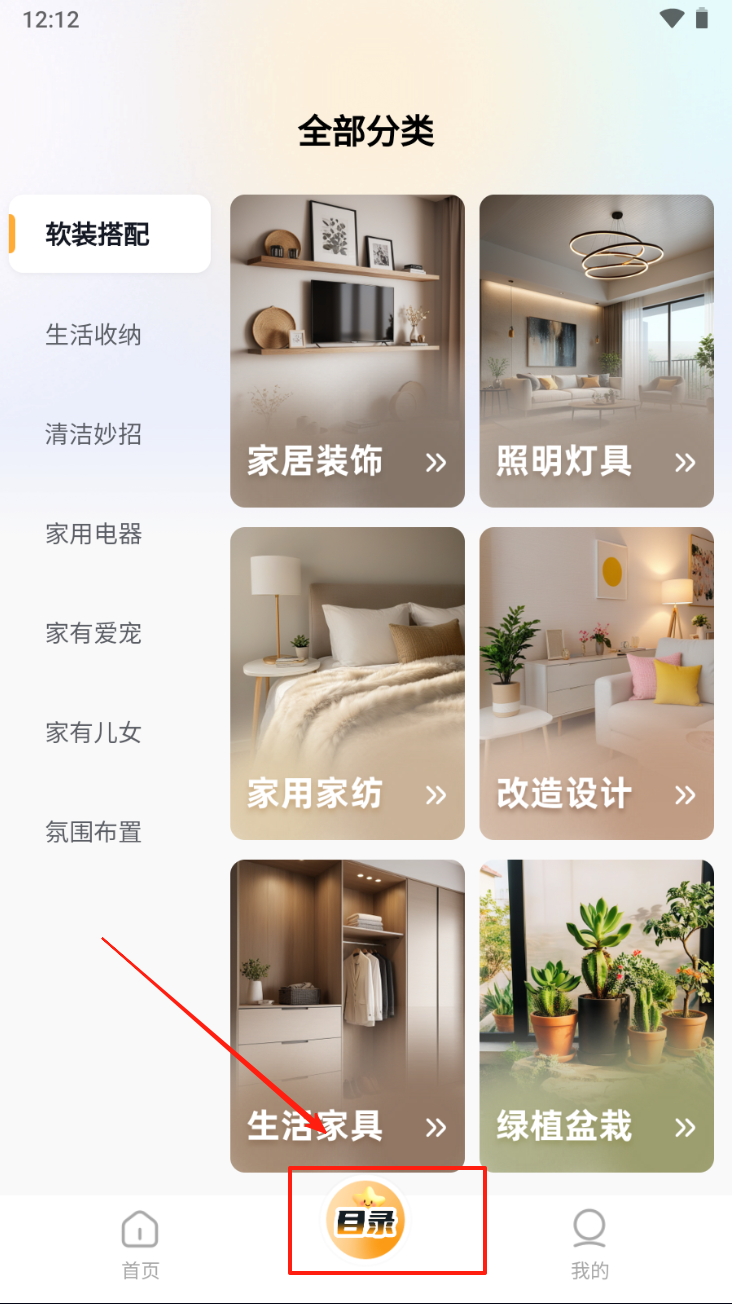This screenshot has width=732, height=1304.
Task: Tap the 目录 button in bottom navigation
Action: coord(365,1220)
